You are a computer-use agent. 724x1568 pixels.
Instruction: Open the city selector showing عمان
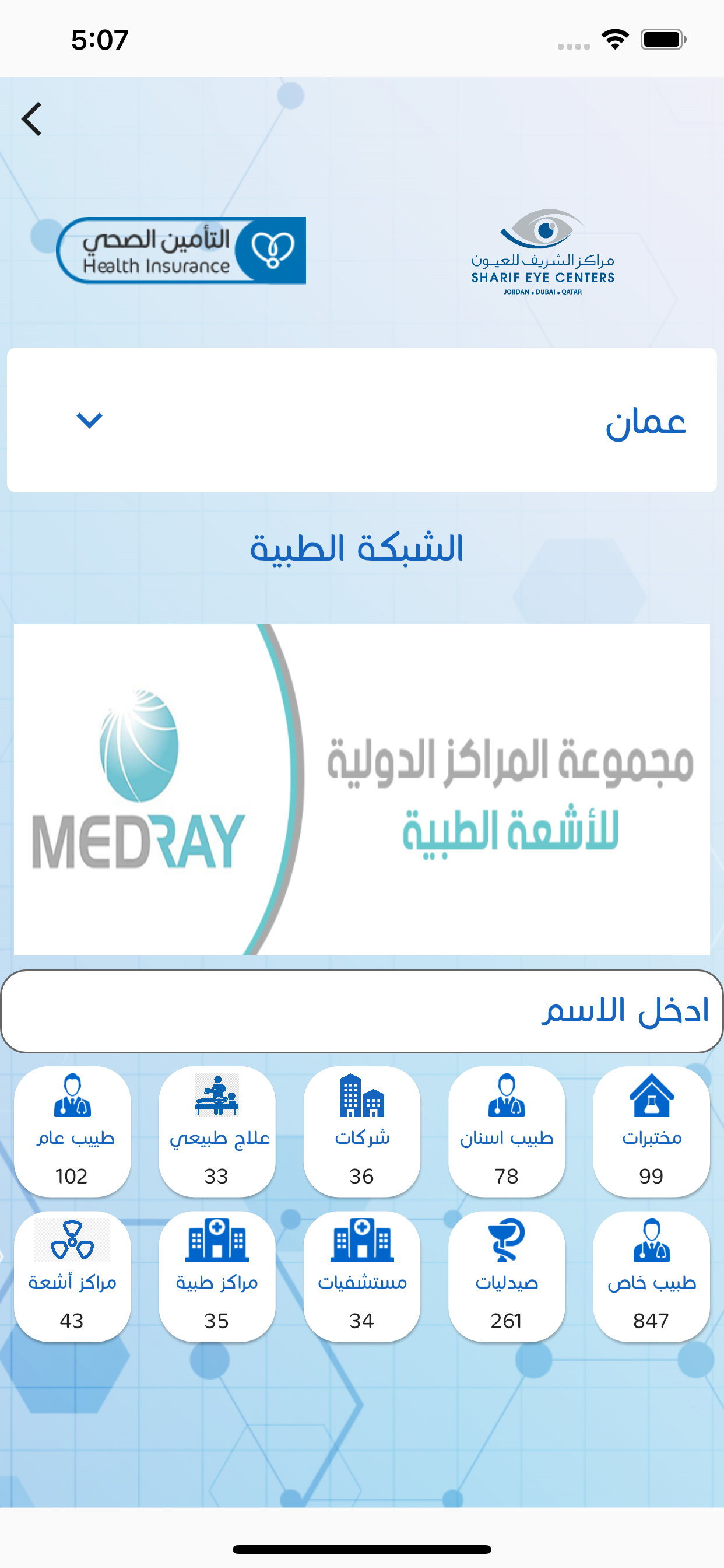(x=362, y=420)
